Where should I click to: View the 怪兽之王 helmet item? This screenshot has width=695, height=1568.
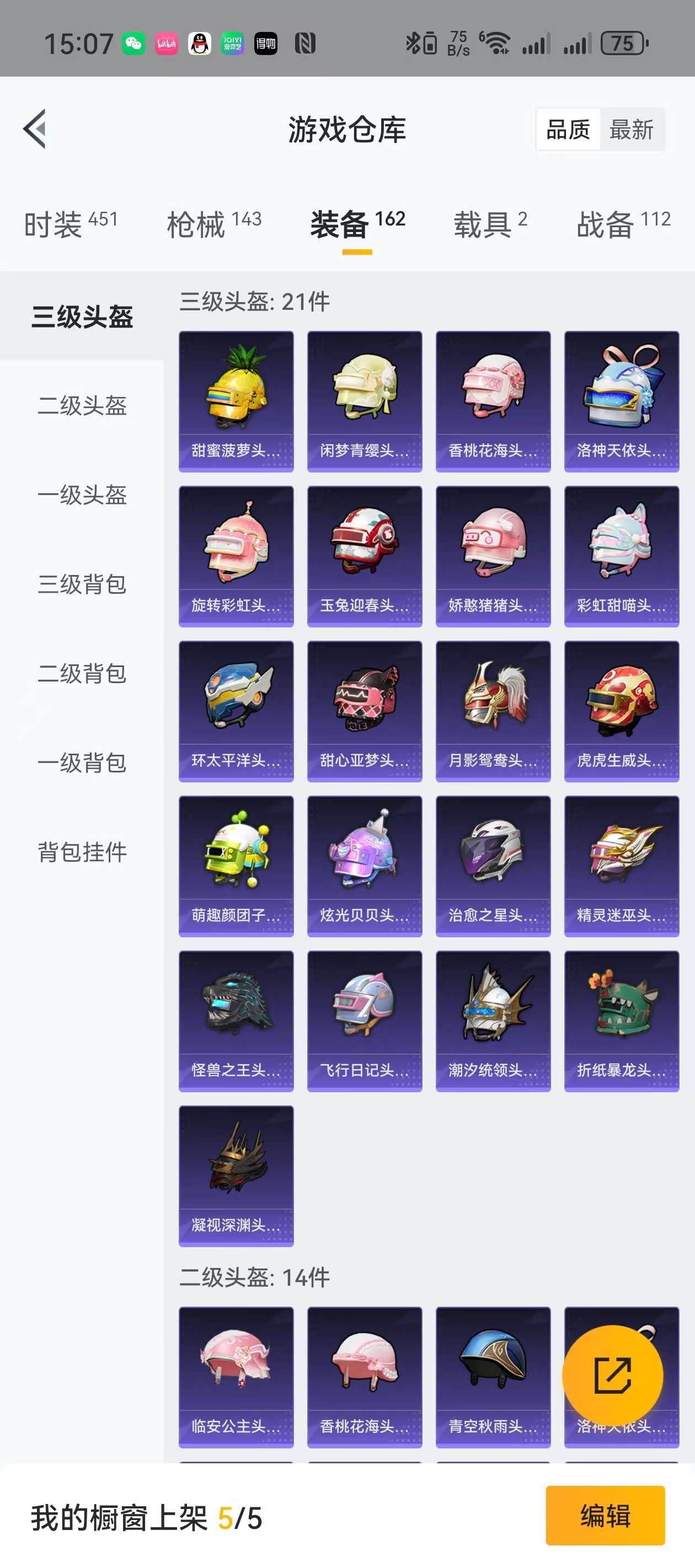tap(236, 1021)
